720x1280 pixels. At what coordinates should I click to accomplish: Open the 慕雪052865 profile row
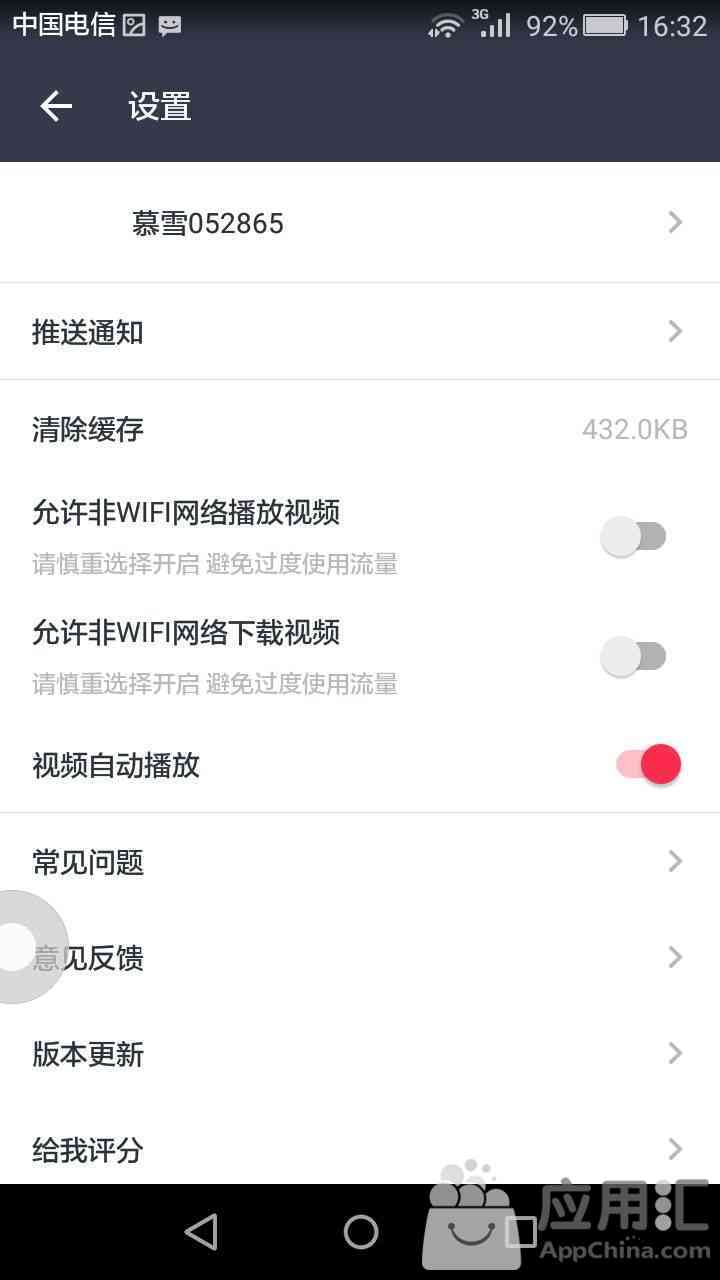point(360,222)
